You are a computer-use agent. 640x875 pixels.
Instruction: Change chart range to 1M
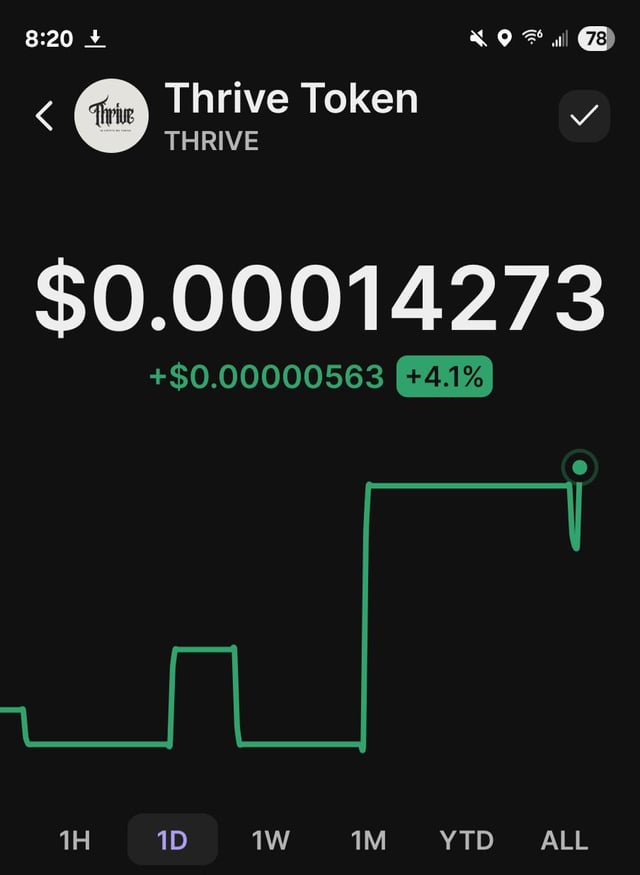[368, 840]
